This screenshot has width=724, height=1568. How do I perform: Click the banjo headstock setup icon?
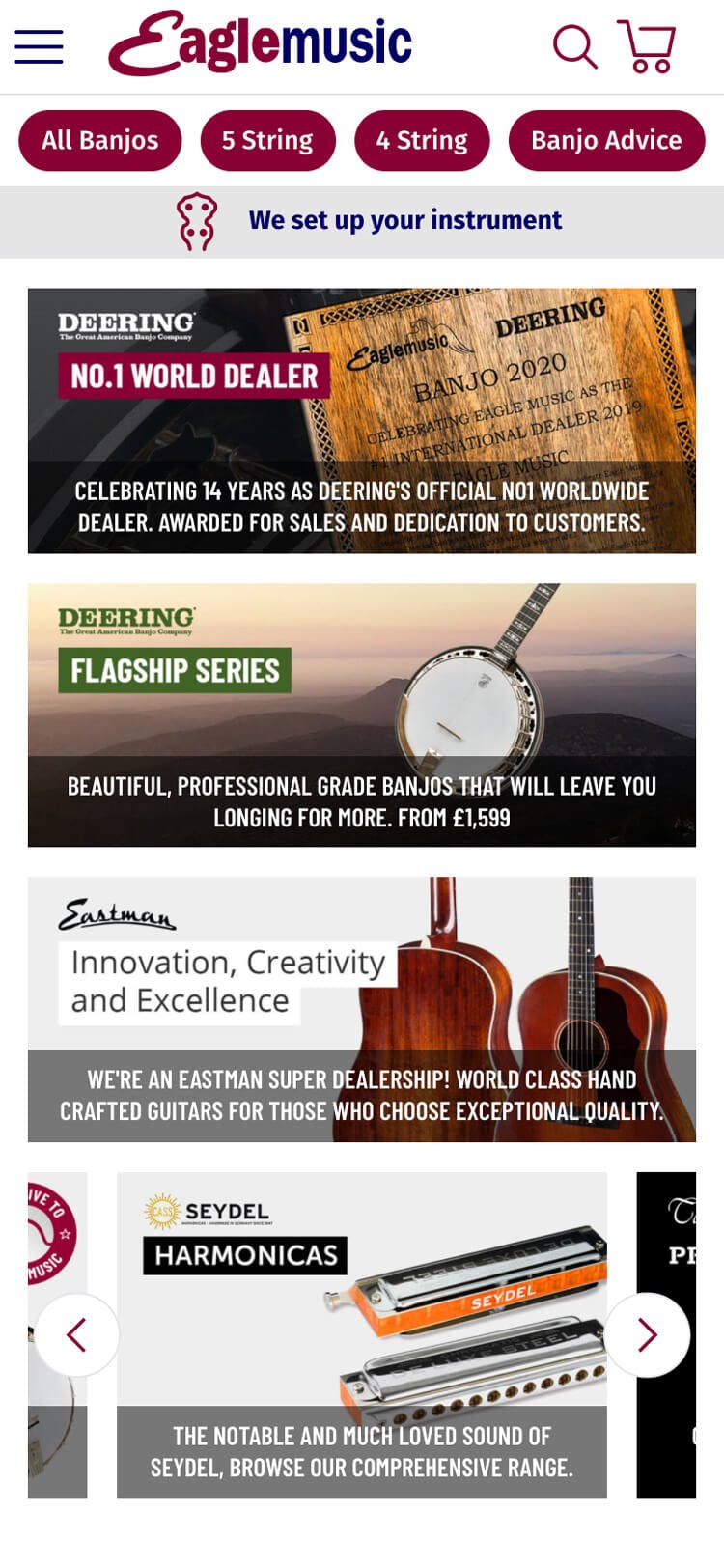coord(194,220)
